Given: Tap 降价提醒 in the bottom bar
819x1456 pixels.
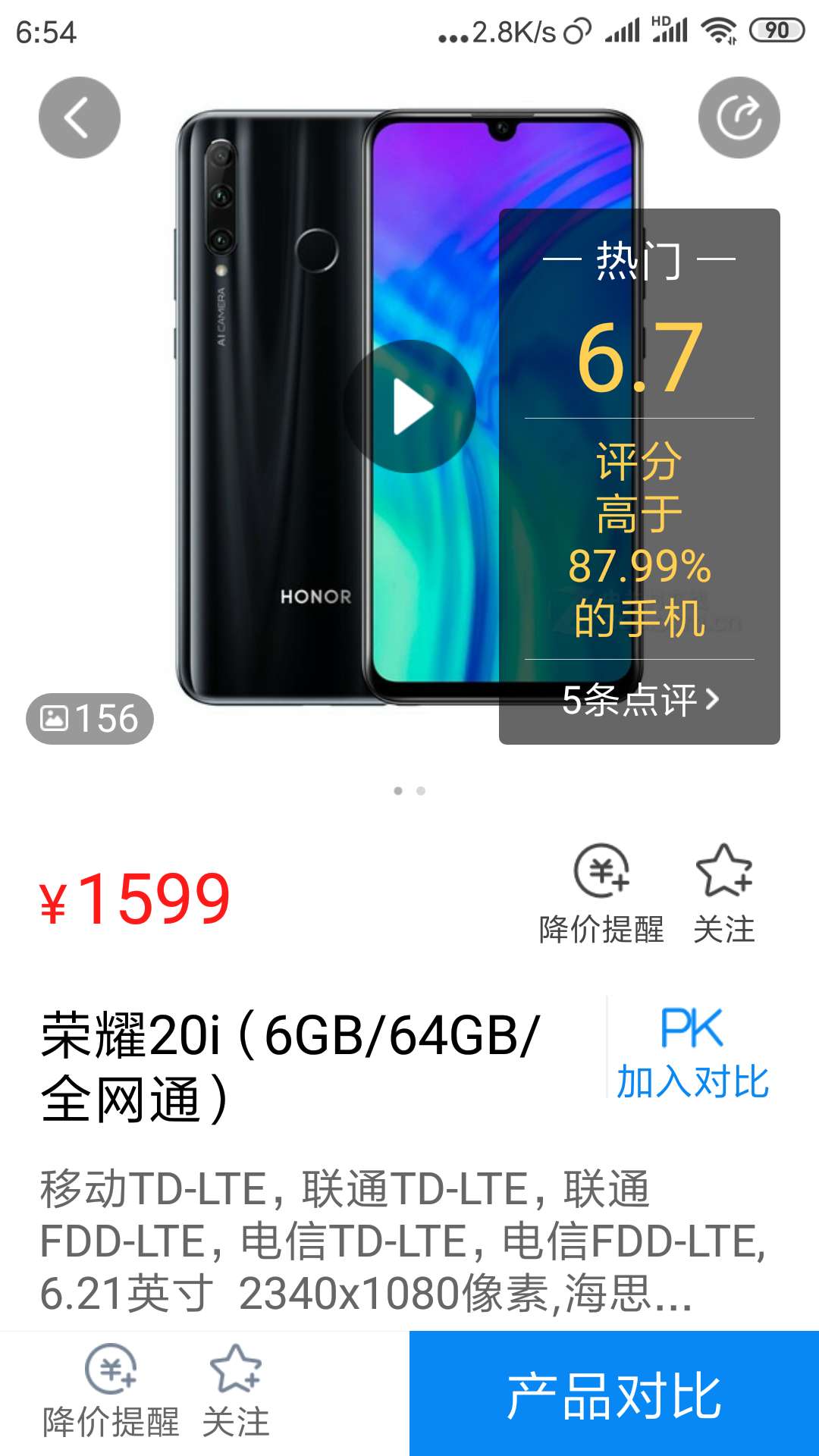Looking at the screenshot, I should pyautogui.click(x=111, y=1392).
